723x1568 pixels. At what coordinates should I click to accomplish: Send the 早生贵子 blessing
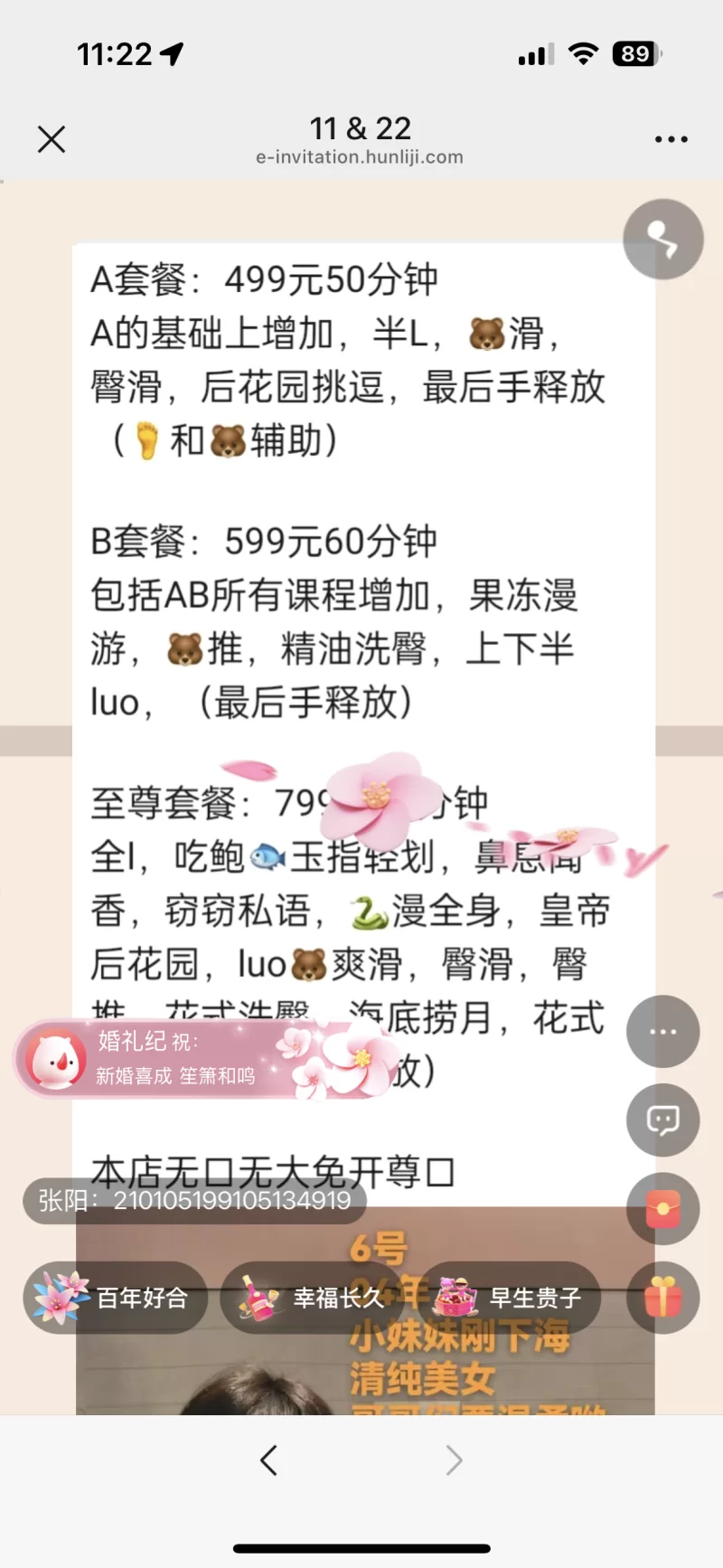tap(509, 1298)
